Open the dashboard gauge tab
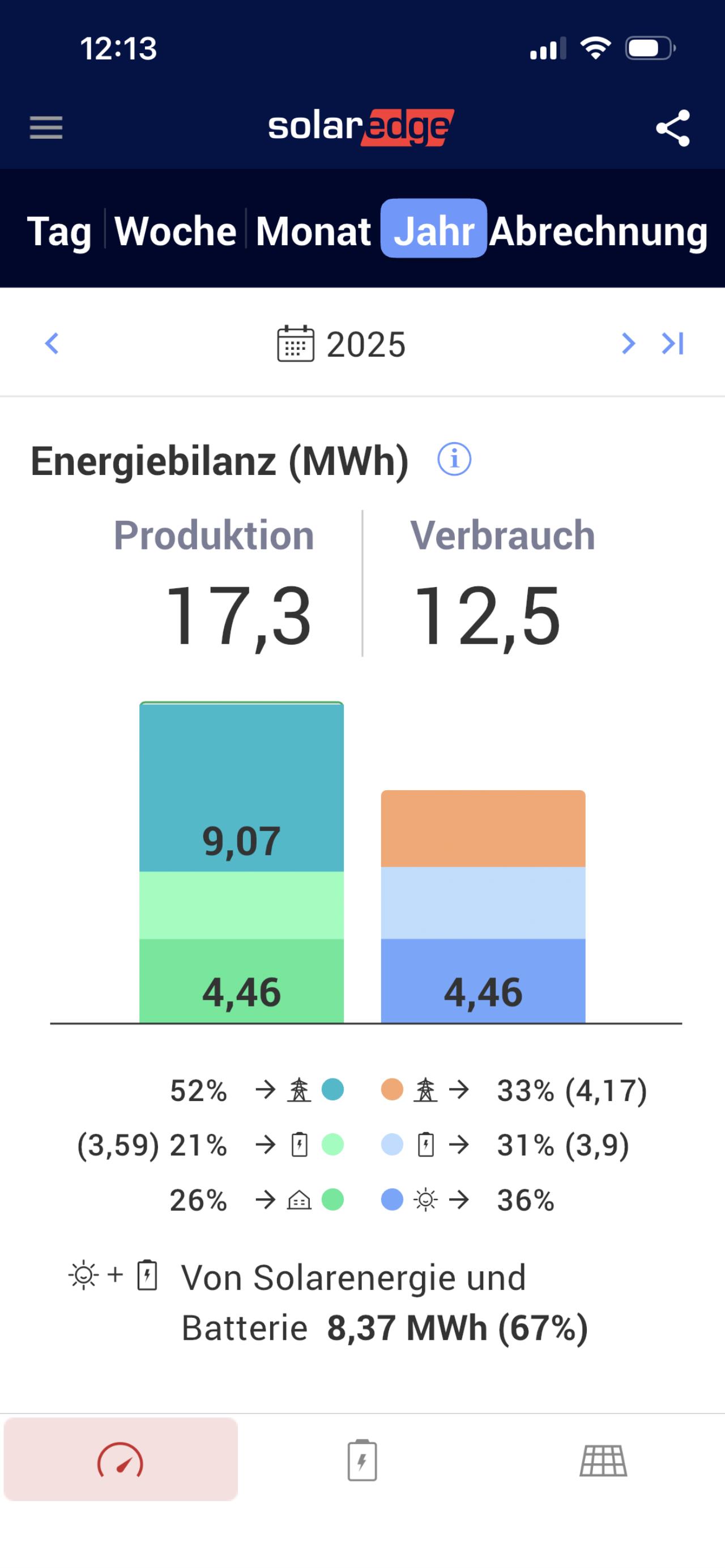The width and height of the screenshot is (725, 1568). coord(121,1460)
